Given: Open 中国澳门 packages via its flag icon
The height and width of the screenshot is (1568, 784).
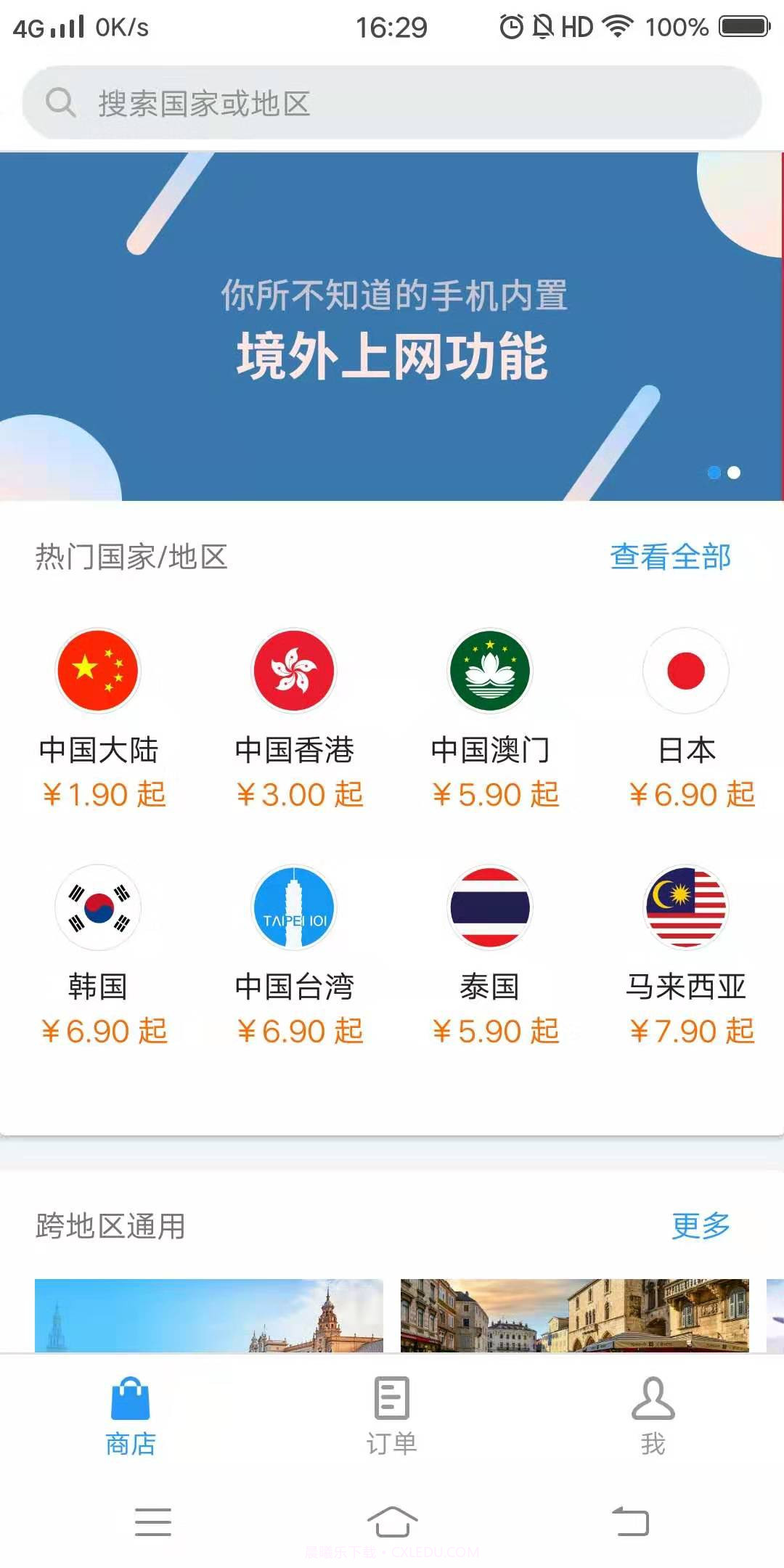Looking at the screenshot, I should pos(490,669).
